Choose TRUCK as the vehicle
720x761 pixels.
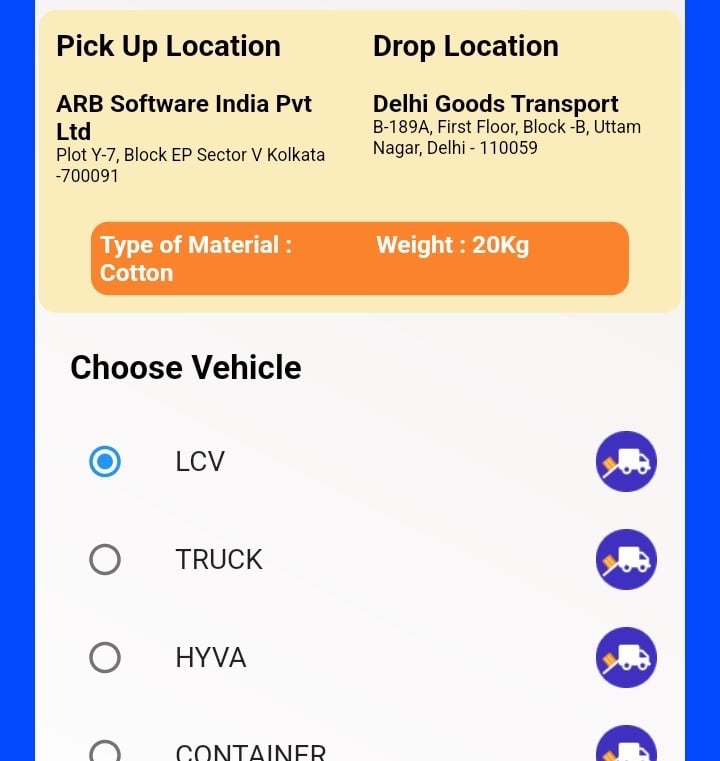click(x=105, y=559)
